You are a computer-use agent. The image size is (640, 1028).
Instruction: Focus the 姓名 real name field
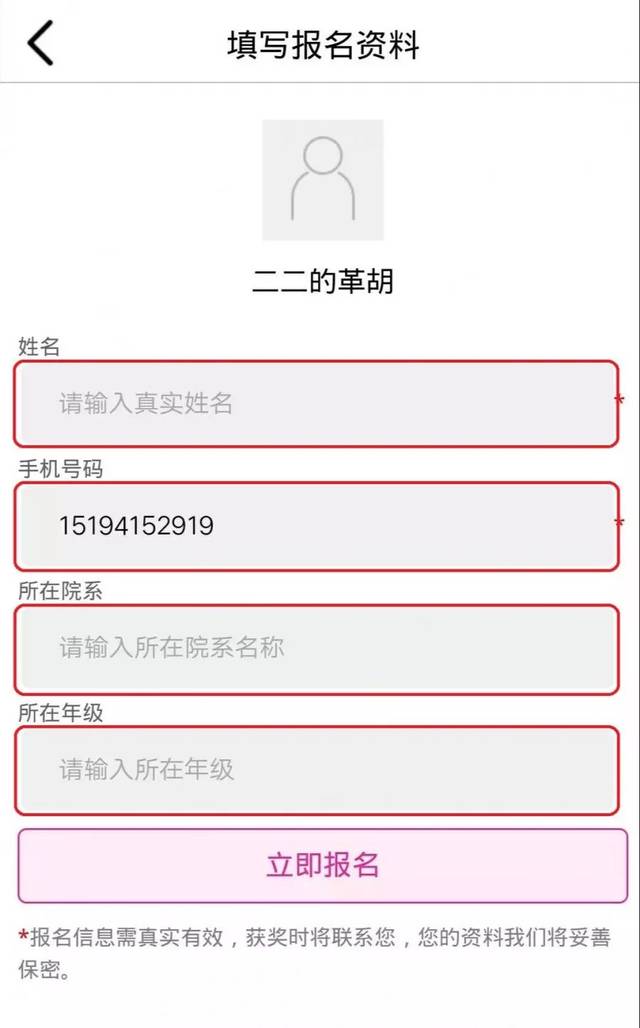click(316, 404)
